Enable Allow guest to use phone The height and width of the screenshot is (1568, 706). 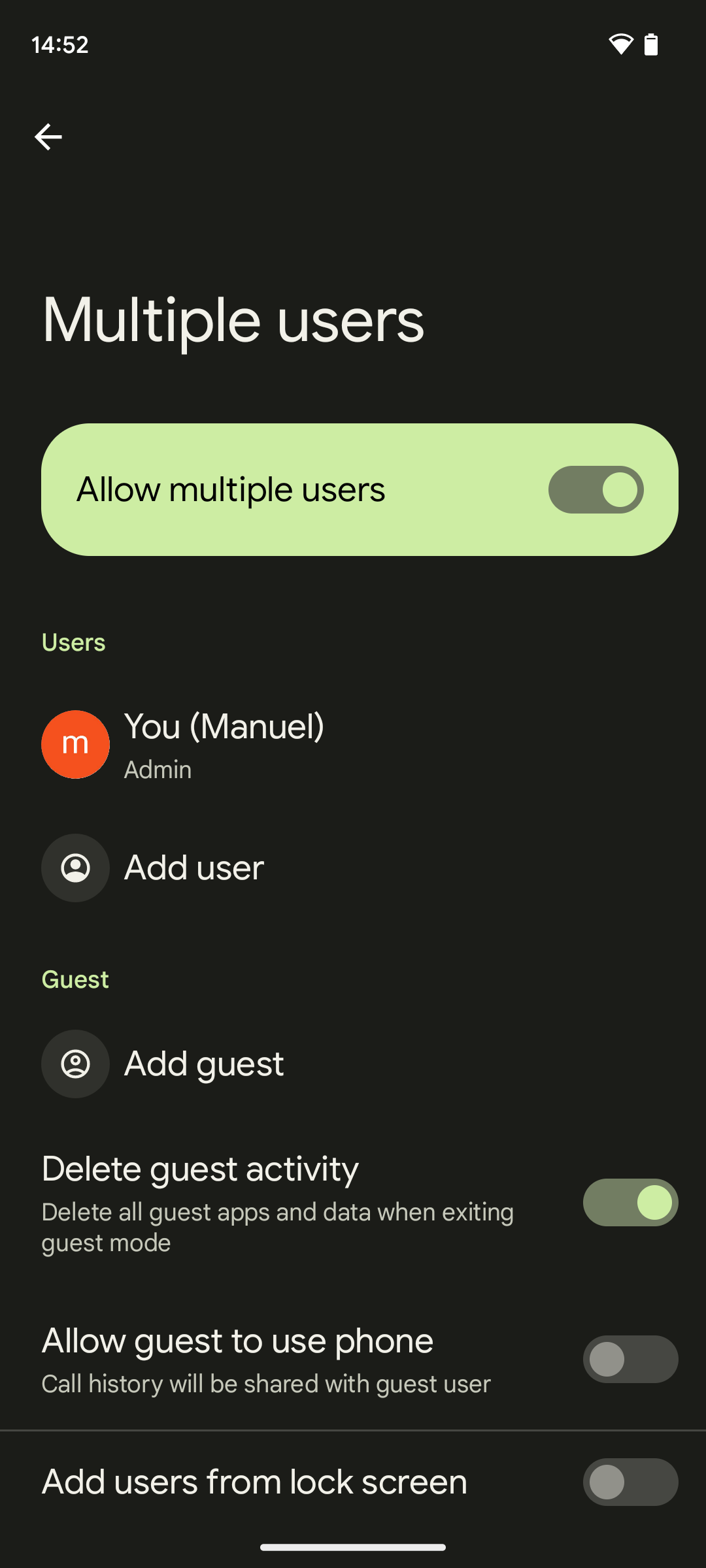(x=630, y=1359)
